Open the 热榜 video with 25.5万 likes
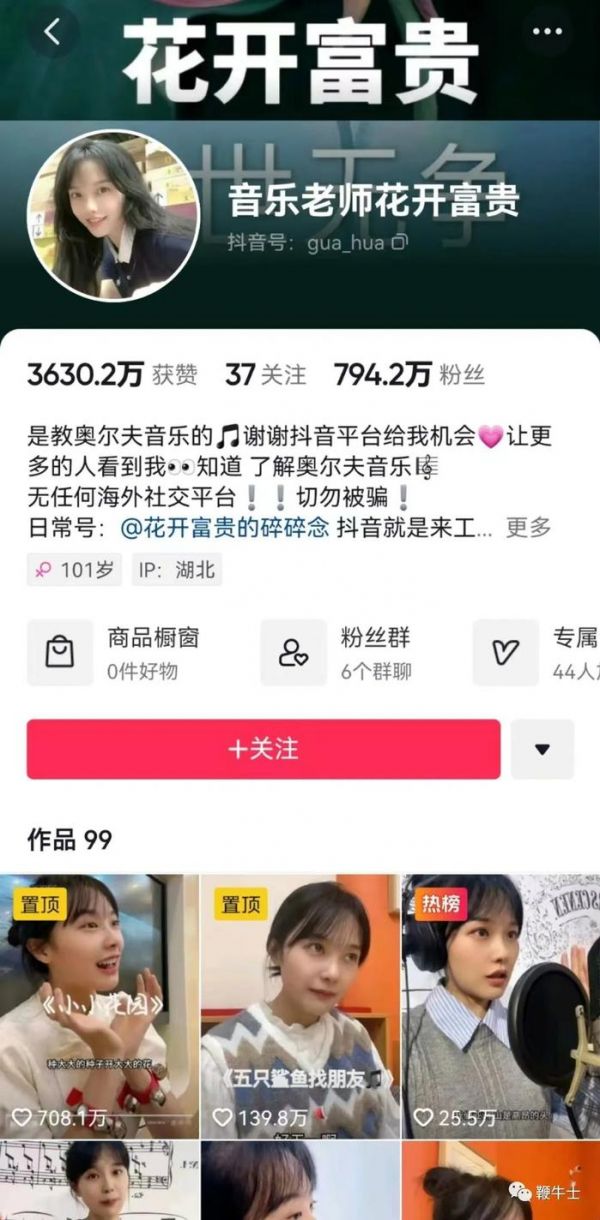The image size is (600, 1220). (500, 1005)
